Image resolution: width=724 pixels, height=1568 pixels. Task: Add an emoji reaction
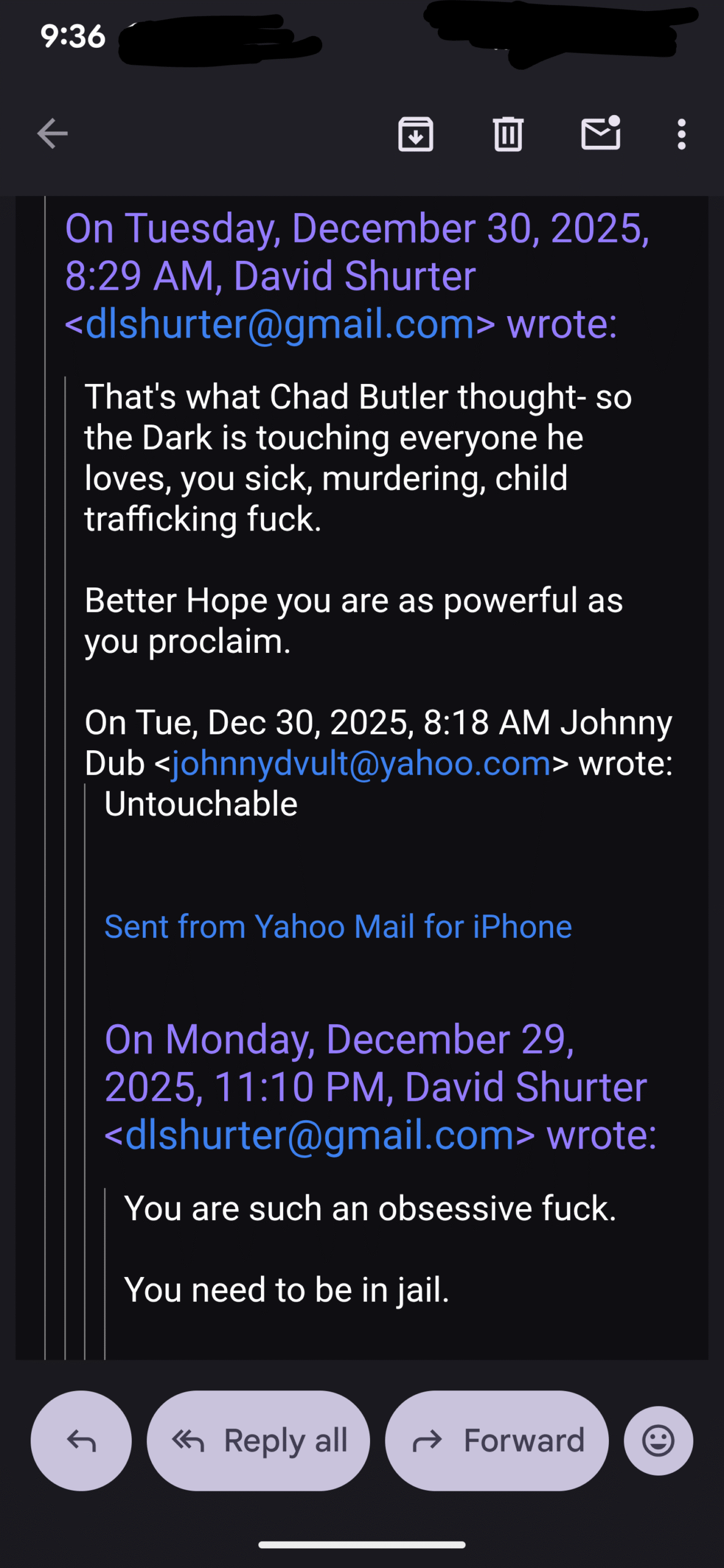[x=658, y=1440]
